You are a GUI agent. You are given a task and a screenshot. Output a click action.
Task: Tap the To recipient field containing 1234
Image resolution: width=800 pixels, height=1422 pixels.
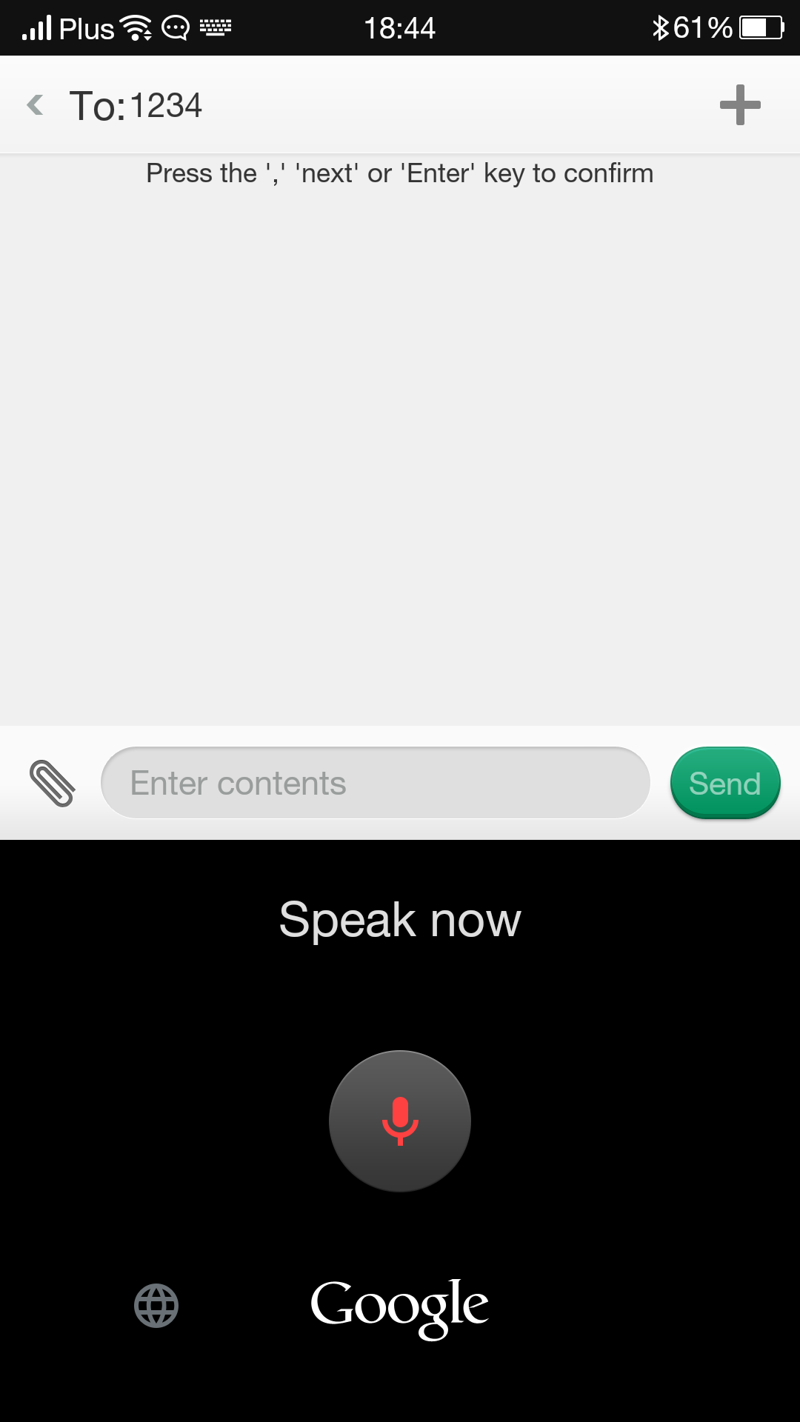(x=400, y=105)
